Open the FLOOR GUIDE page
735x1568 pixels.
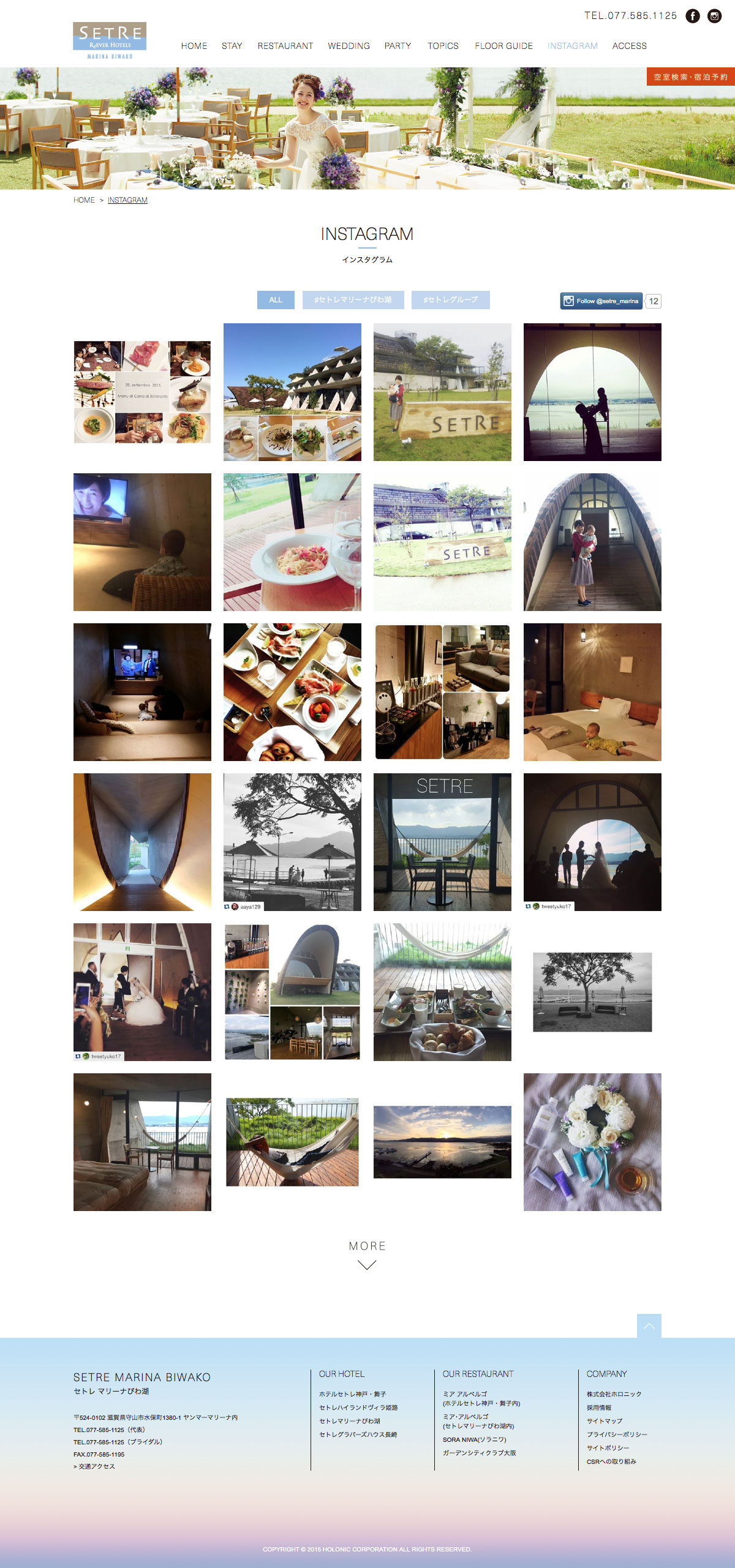503,46
